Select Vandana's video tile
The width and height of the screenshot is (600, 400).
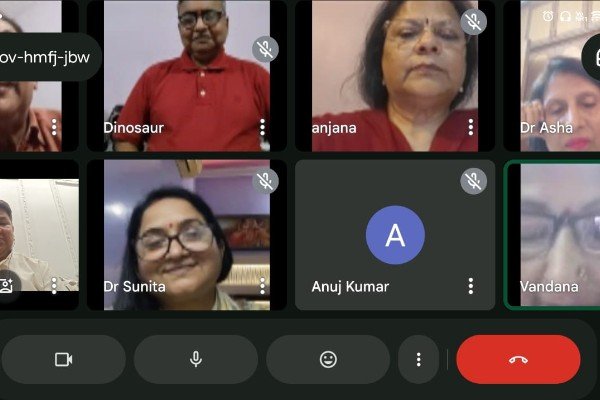(553, 235)
